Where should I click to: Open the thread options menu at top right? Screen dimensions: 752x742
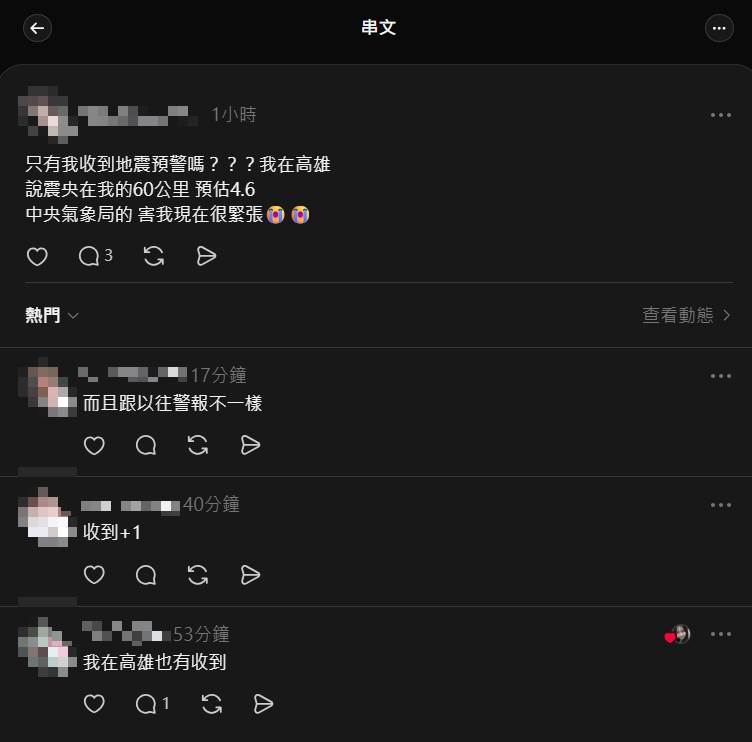point(719,28)
